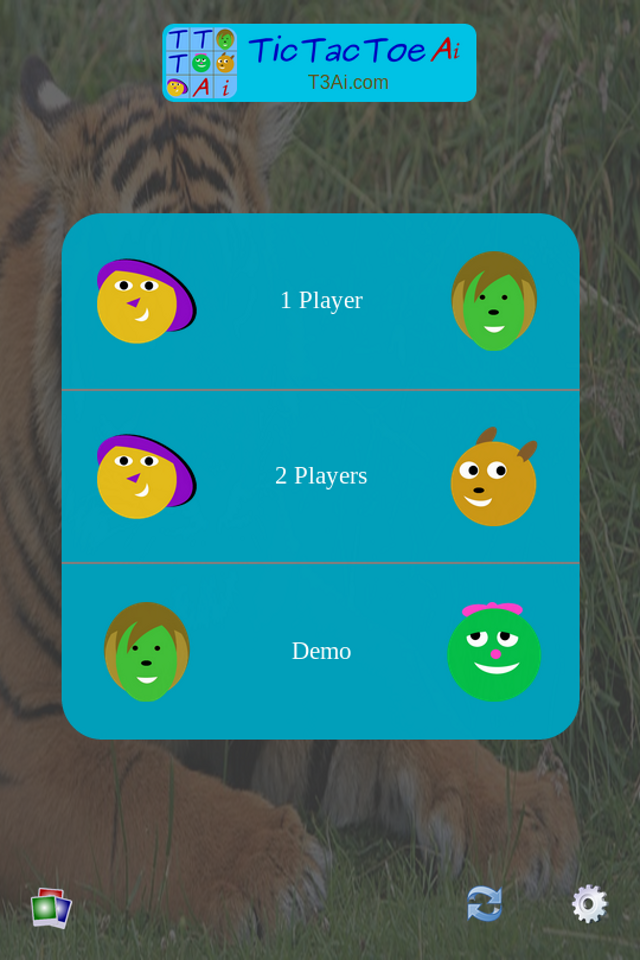Open the photo gallery icon

point(50,907)
